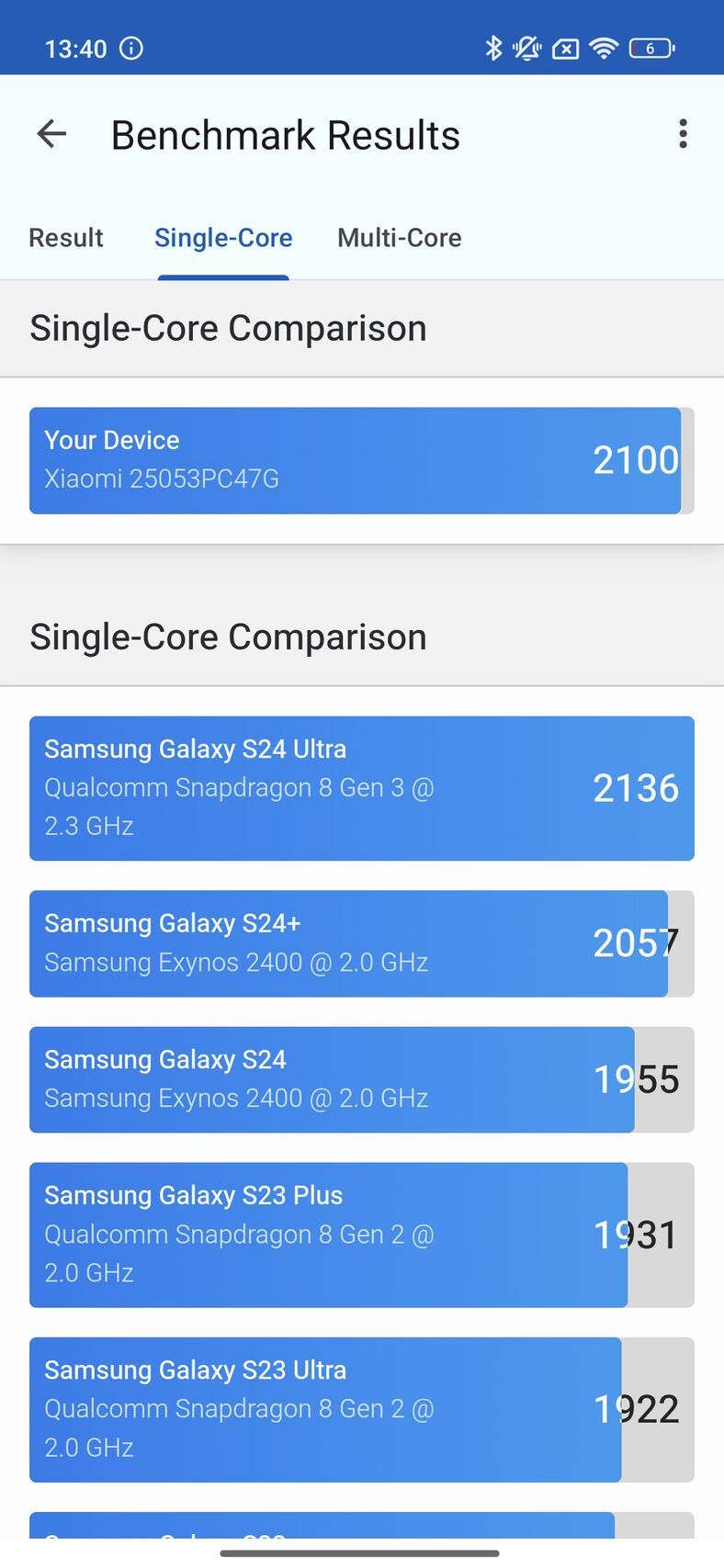
Task: Tap the Bluetooth status icon
Action: pyautogui.click(x=494, y=48)
